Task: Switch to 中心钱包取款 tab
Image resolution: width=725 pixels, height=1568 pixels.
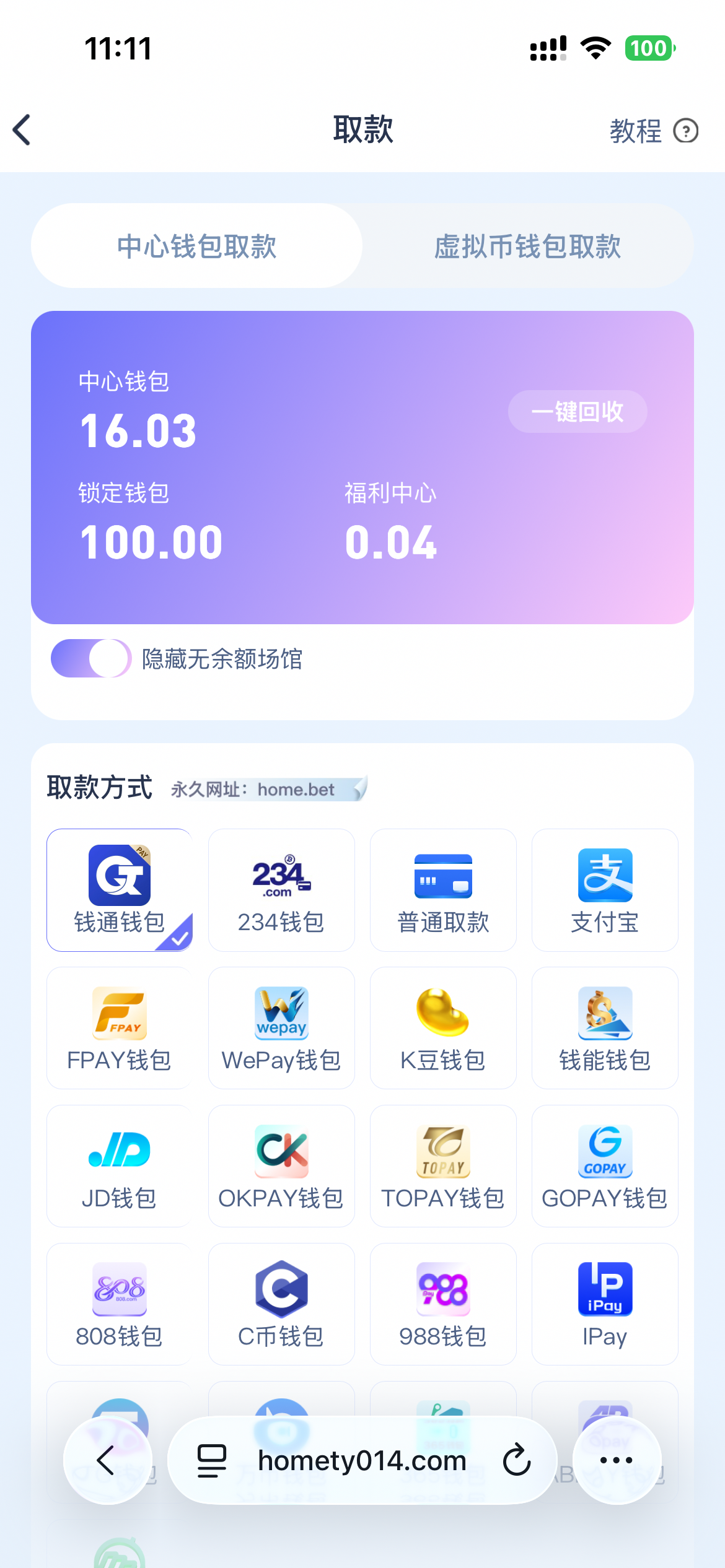Action: (196, 246)
